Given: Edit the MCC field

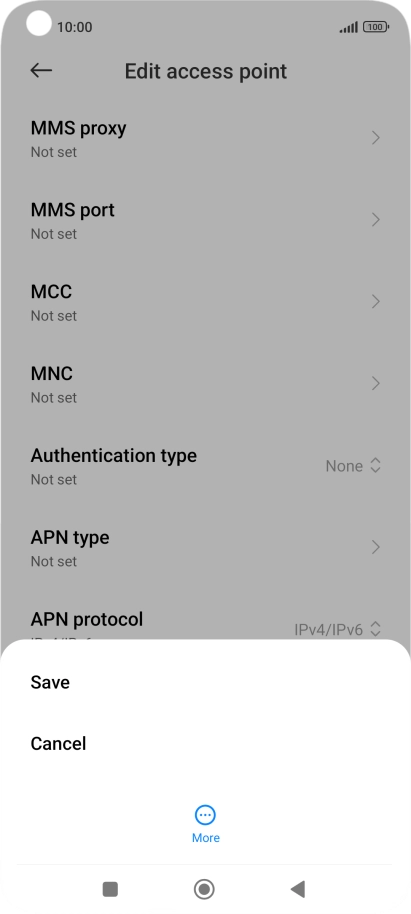Looking at the screenshot, I should [205, 302].
